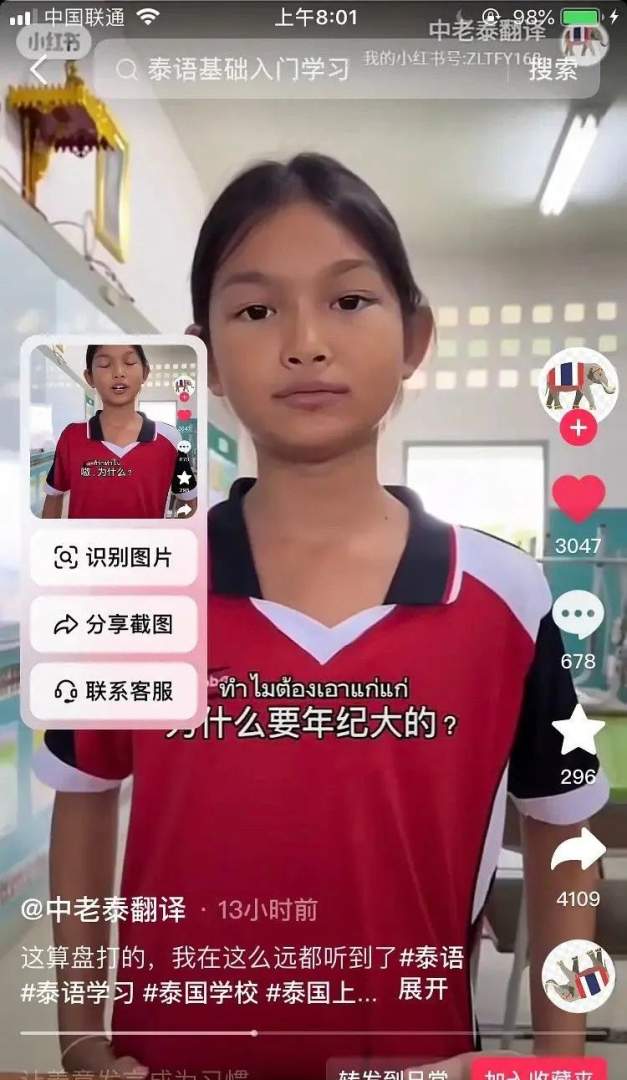
Task: Open the #泰语学习 hashtag
Action: point(78,993)
